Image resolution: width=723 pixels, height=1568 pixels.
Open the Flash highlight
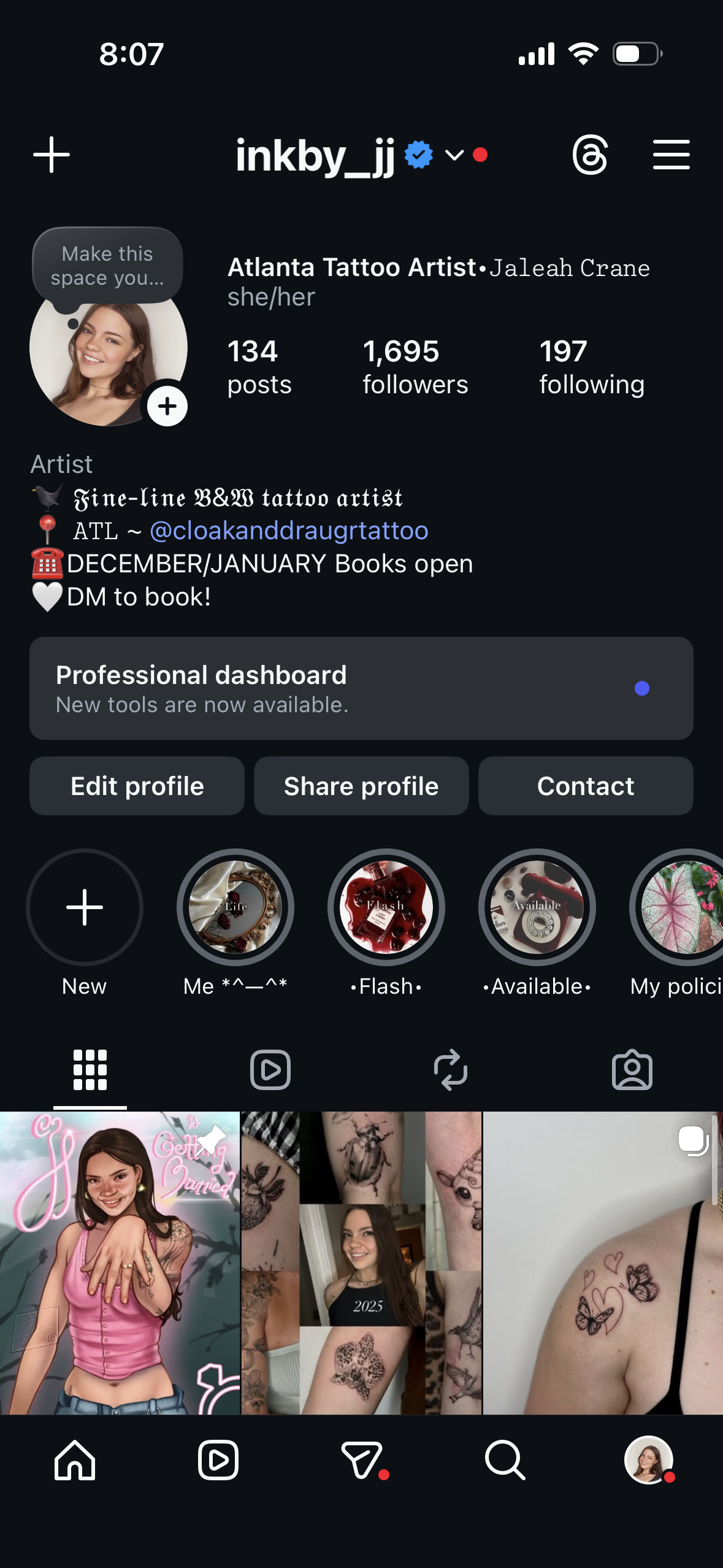pos(386,907)
